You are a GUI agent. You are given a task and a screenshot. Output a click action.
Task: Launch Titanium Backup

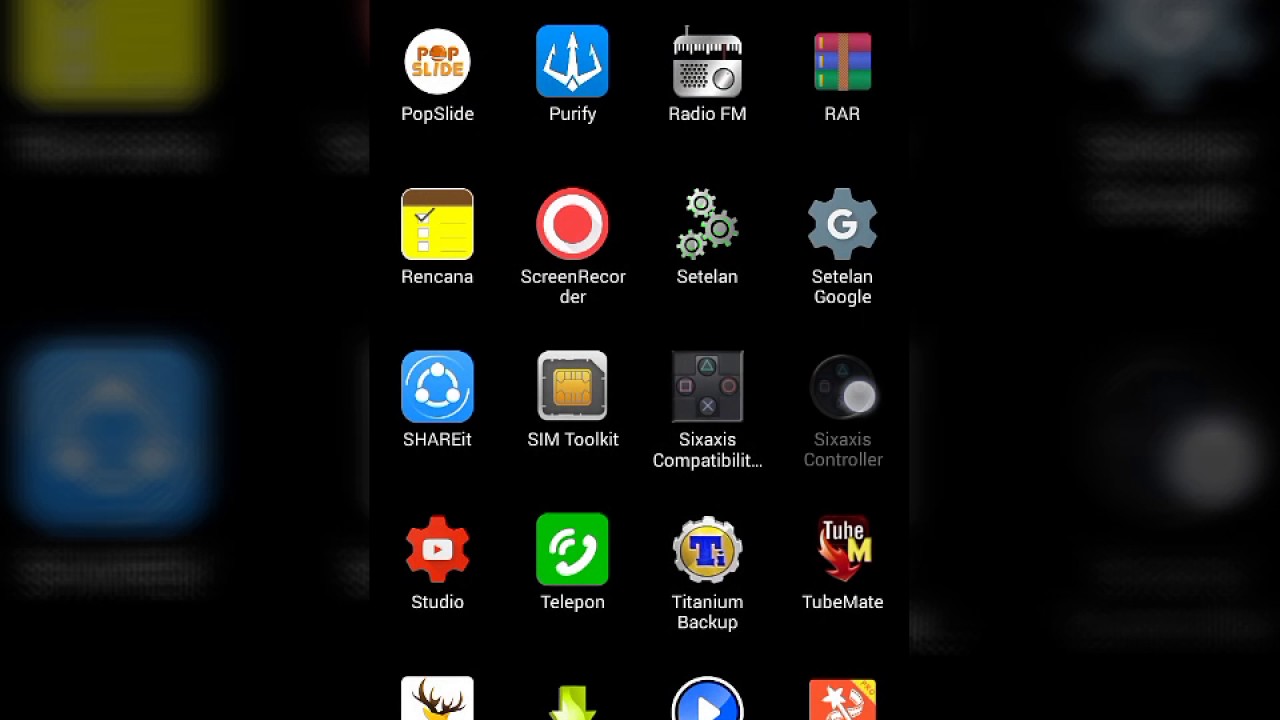point(707,549)
